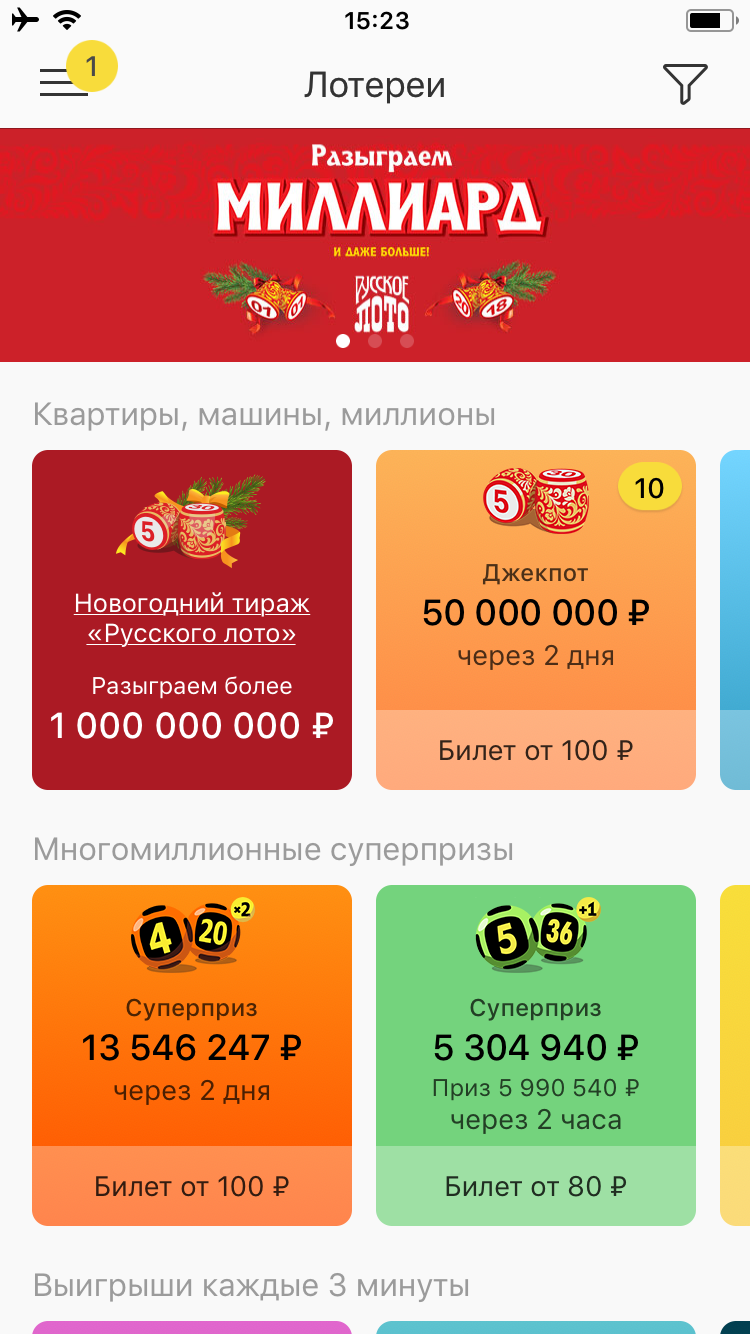Open the hamburger side menu
Image resolution: width=750 pixels, height=1334 pixels.
point(64,83)
